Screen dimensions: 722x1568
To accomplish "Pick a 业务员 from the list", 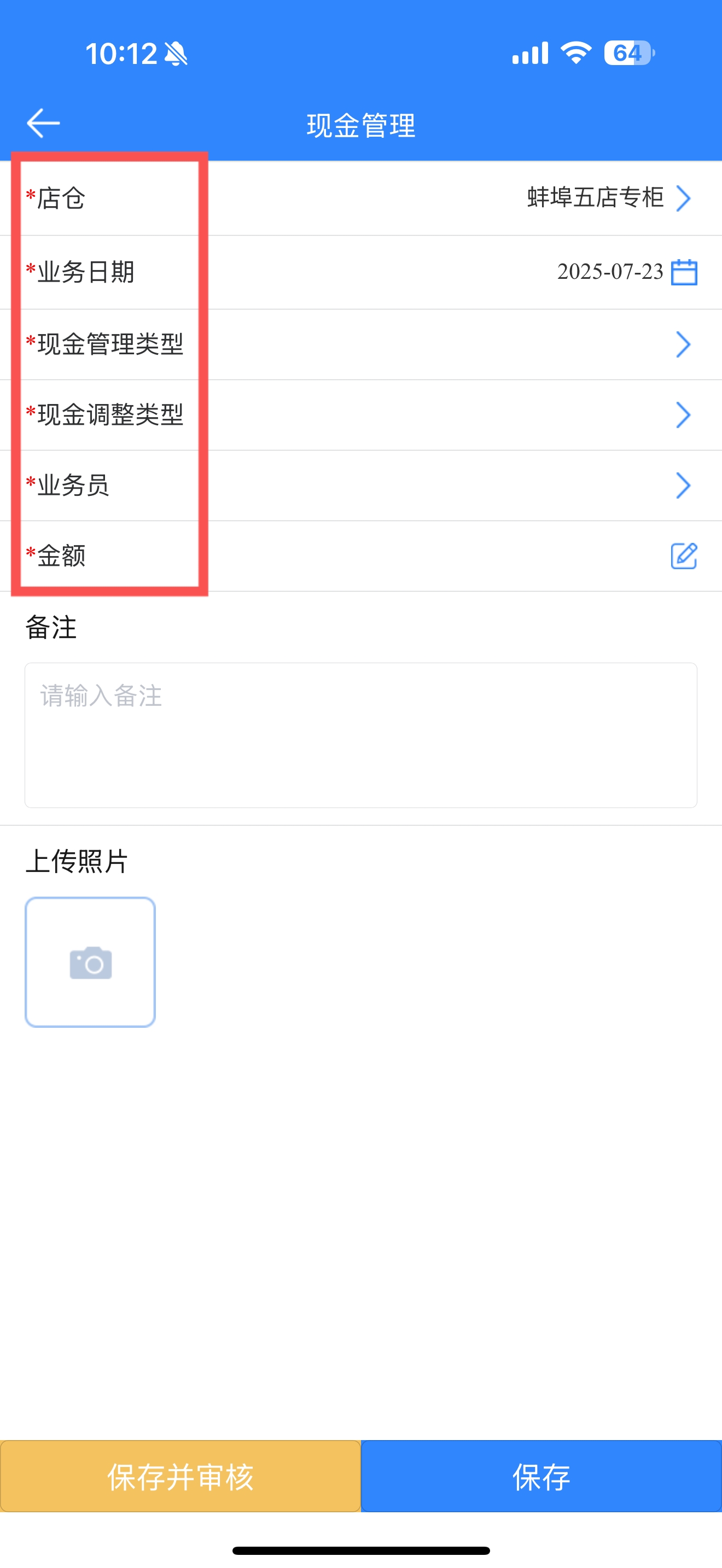I will coord(361,485).
